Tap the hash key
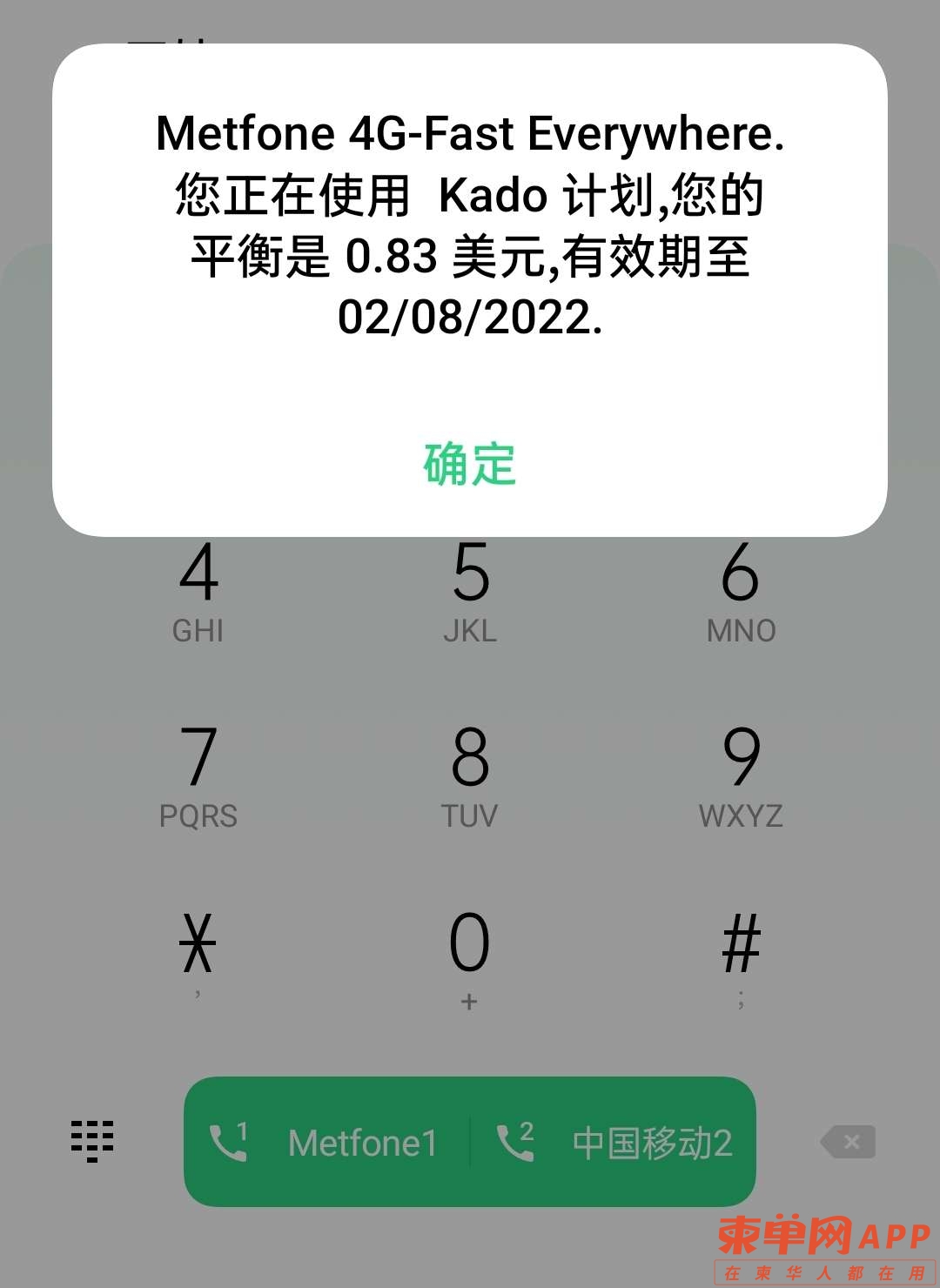This screenshot has height=1288, width=940. pyautogui.click(x=741, y=953)
